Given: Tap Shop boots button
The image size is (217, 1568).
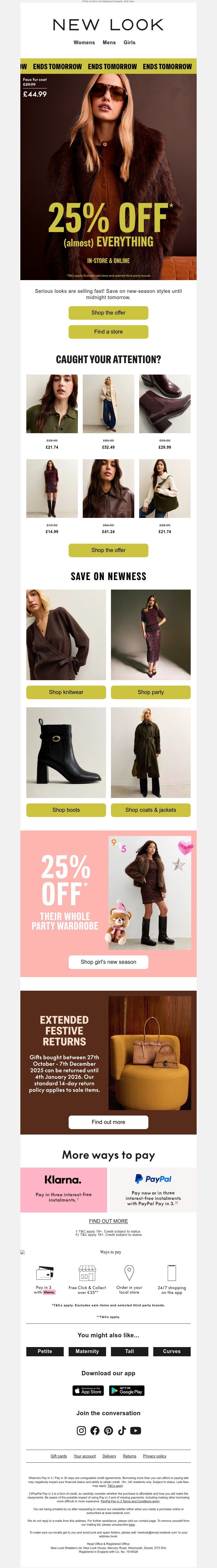Looking at the screenshot, I should coord(66,810).
